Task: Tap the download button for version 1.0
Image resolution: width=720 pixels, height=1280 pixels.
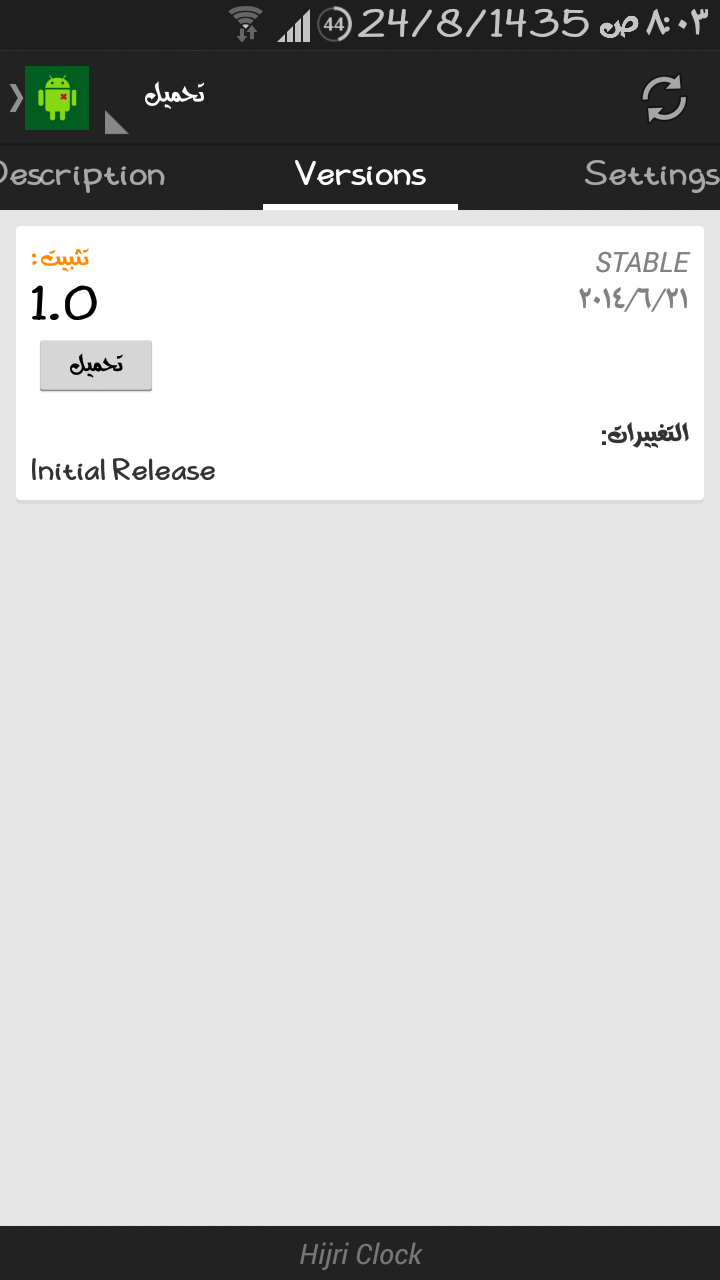Action: pos(96,365)
